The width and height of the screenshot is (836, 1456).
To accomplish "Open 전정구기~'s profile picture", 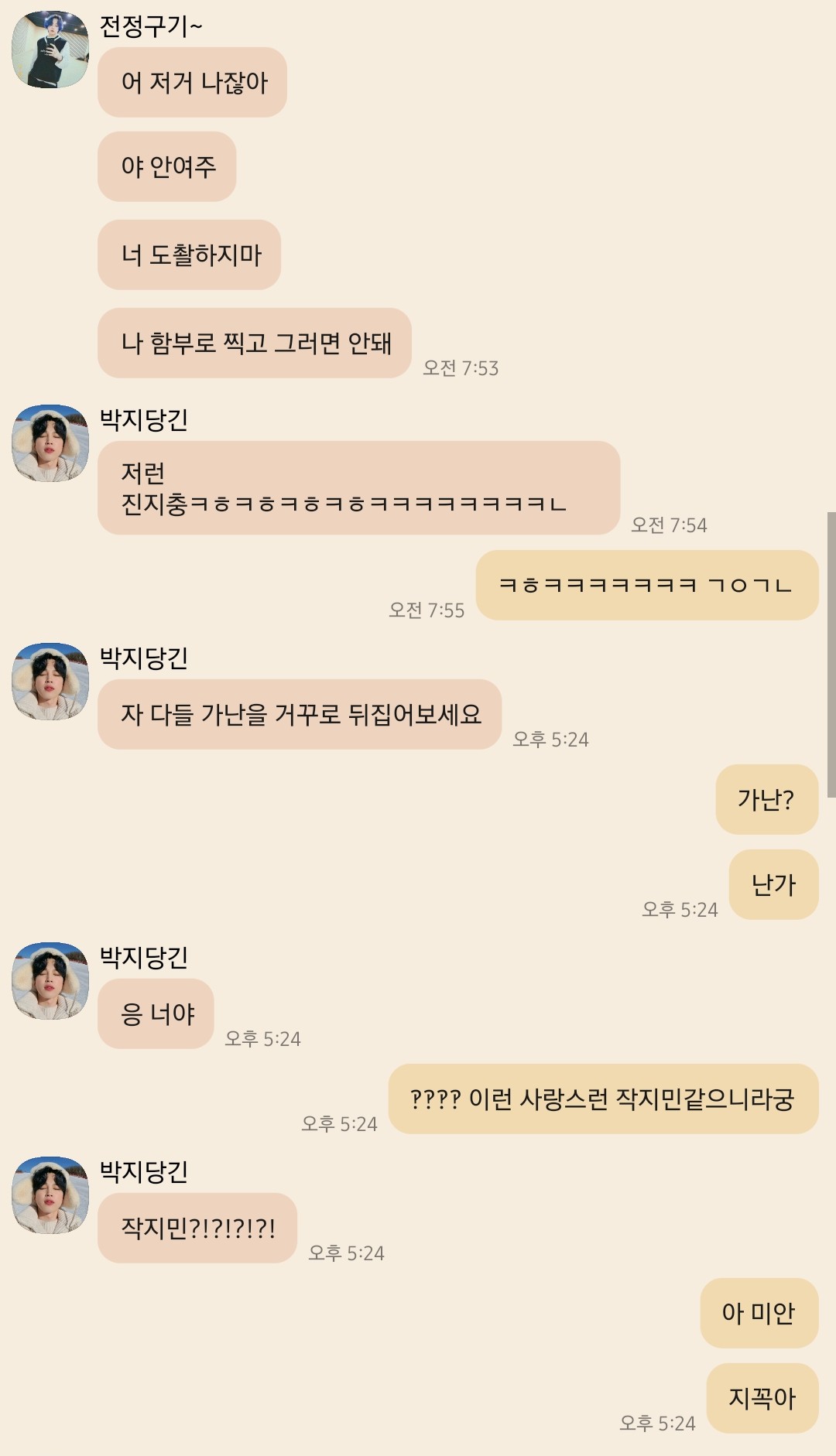I will 50,50.
